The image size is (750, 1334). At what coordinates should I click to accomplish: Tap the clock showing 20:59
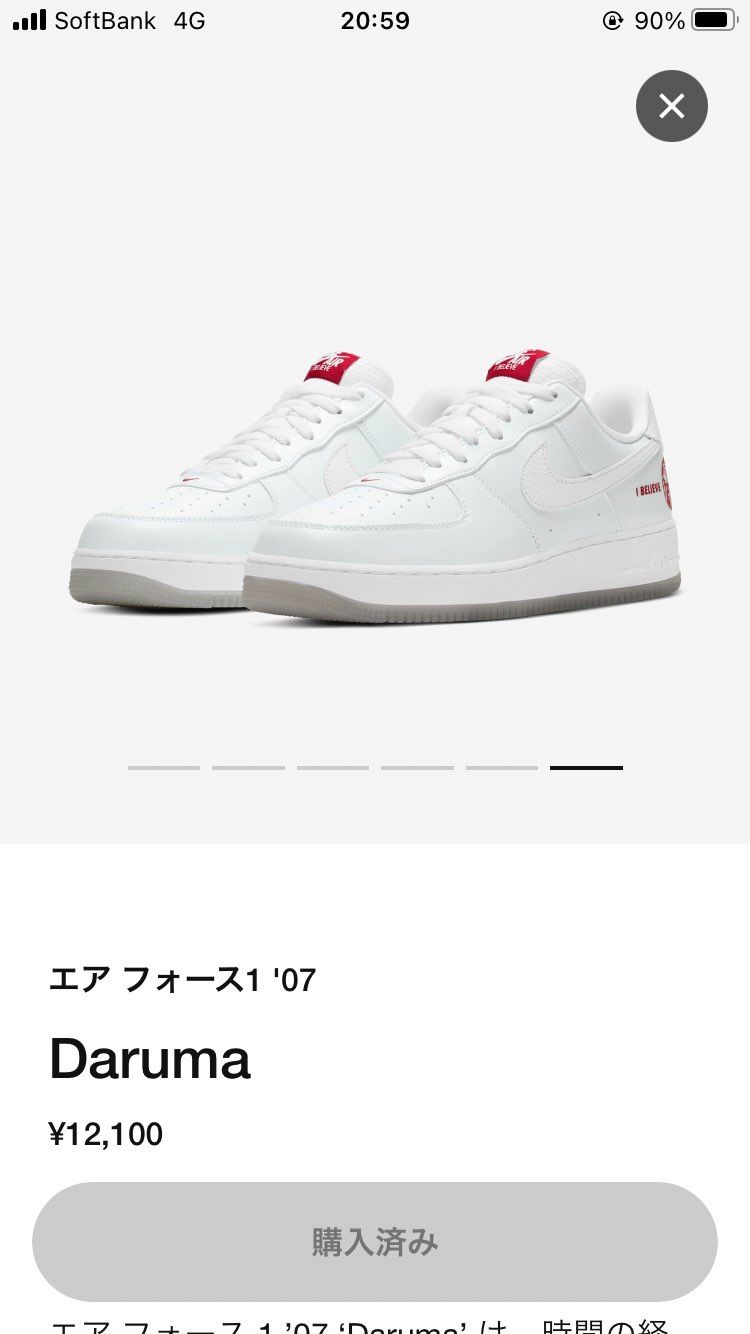tap(376, 19)
